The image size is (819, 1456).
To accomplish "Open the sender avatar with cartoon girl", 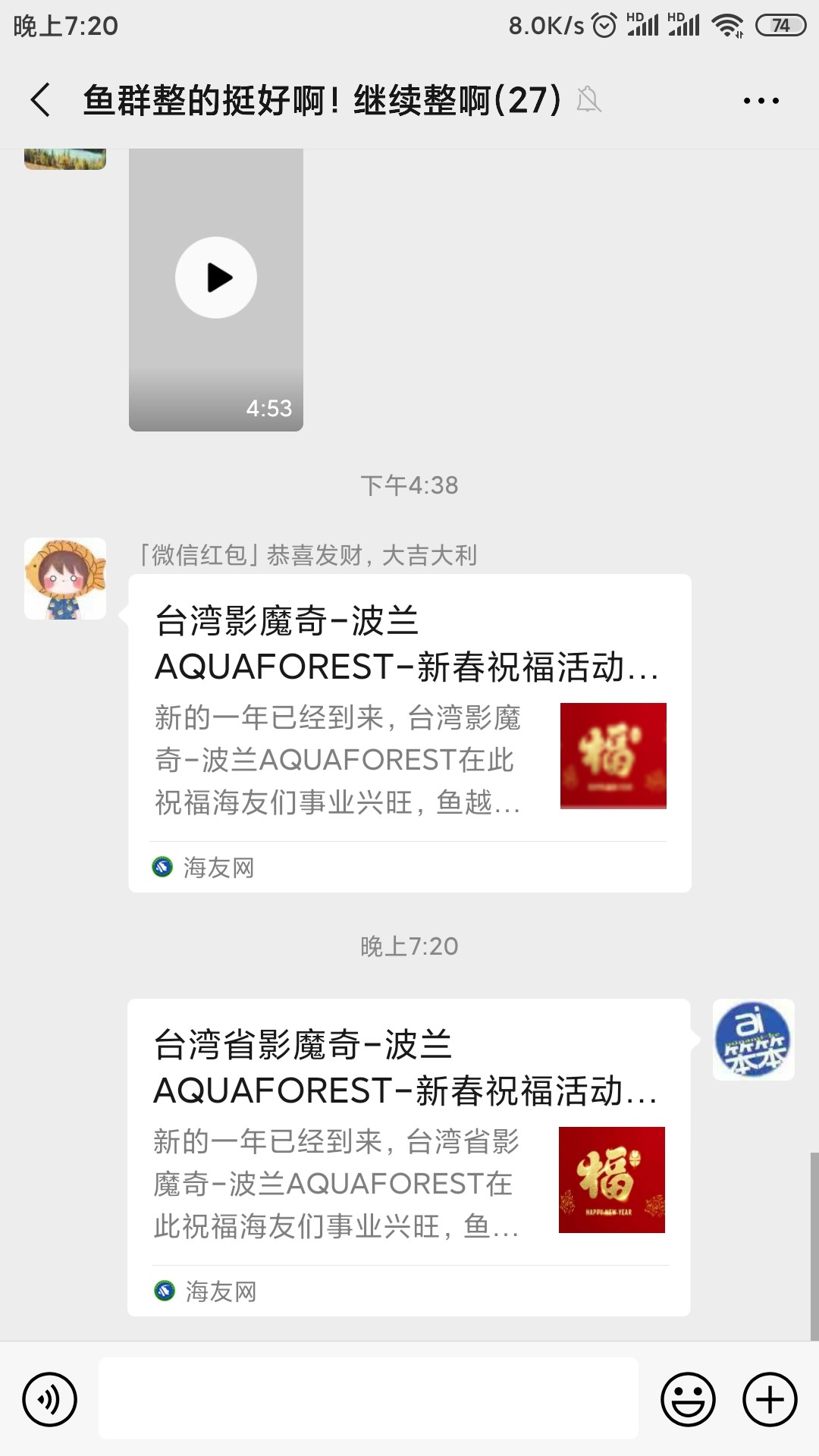I will 65,579.
